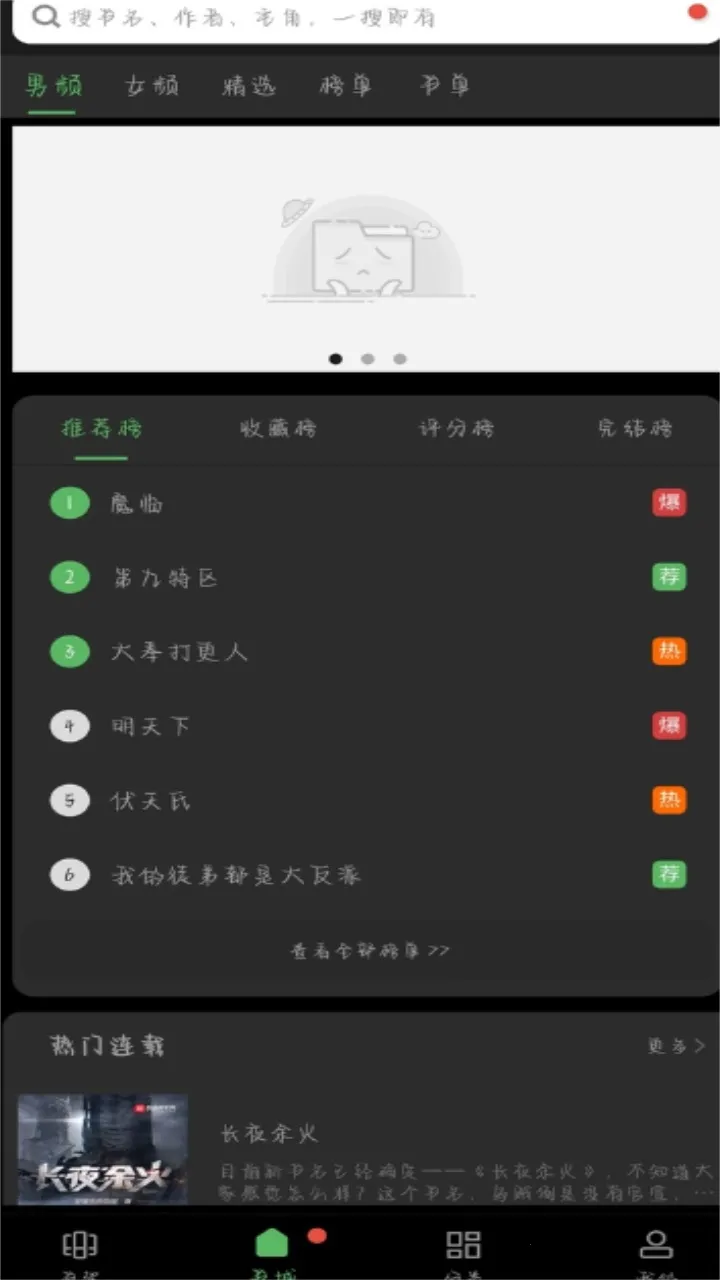Switch ranking to 评分榜
This screenshot has width=720, height=1280.
pos(456,429)
